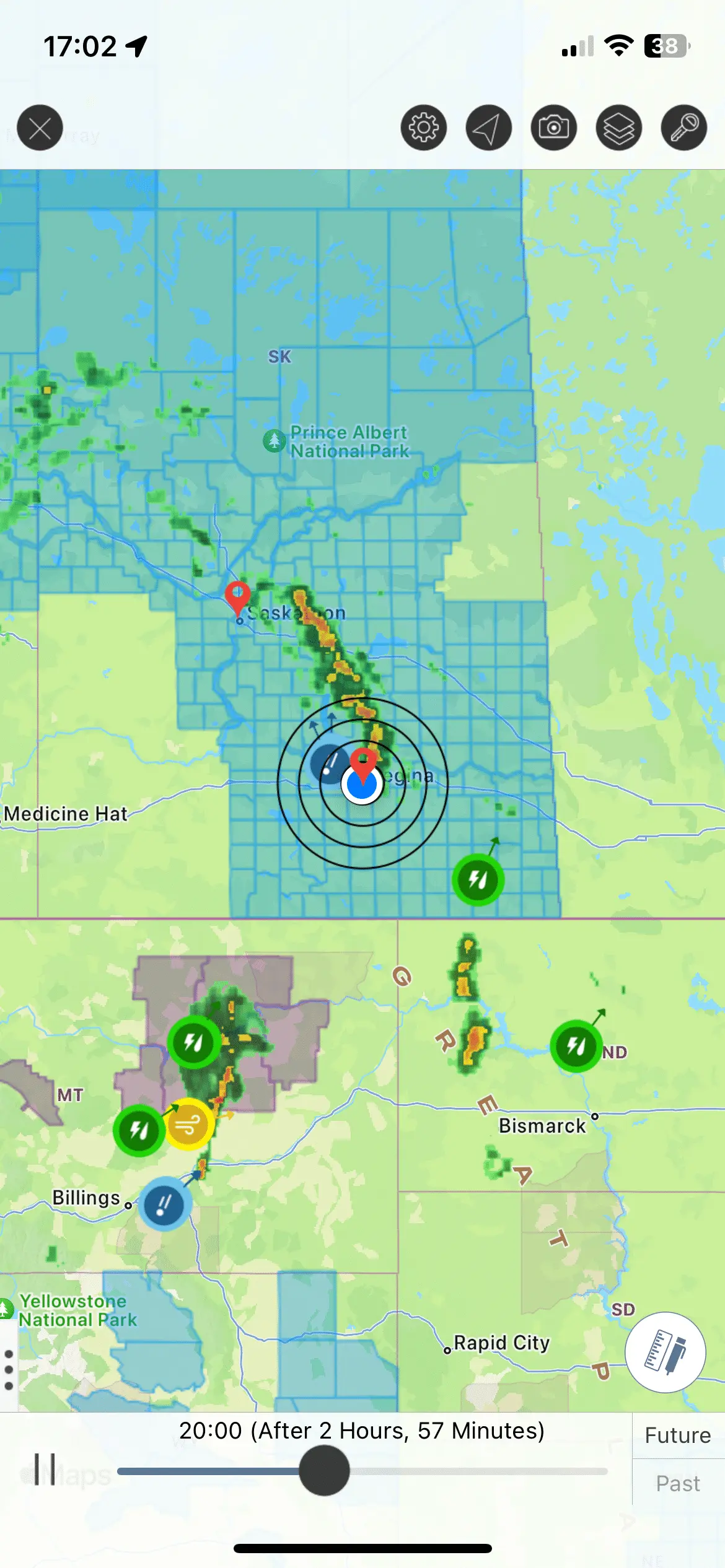The width and height of the screenshot is (725, 1568).
Task: Tap lightning marker in southeast Saskatchewan
Action: [x=478, y=879]
